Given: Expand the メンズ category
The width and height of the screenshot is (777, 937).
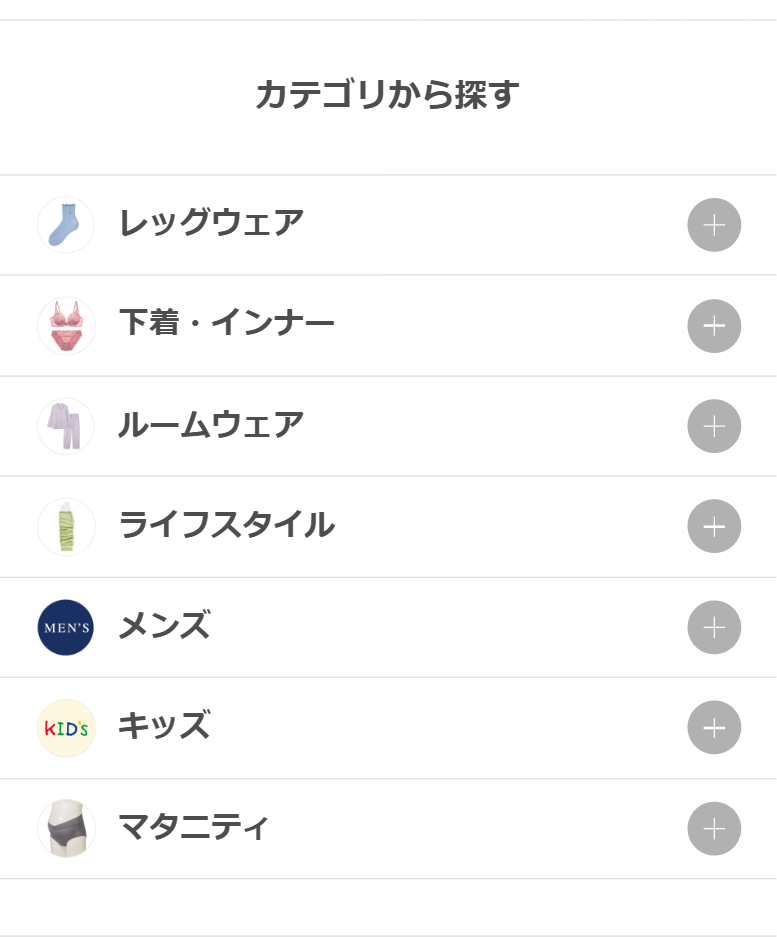Looking at the screenshot, I should pyautogui.click(x=713, y=627).
